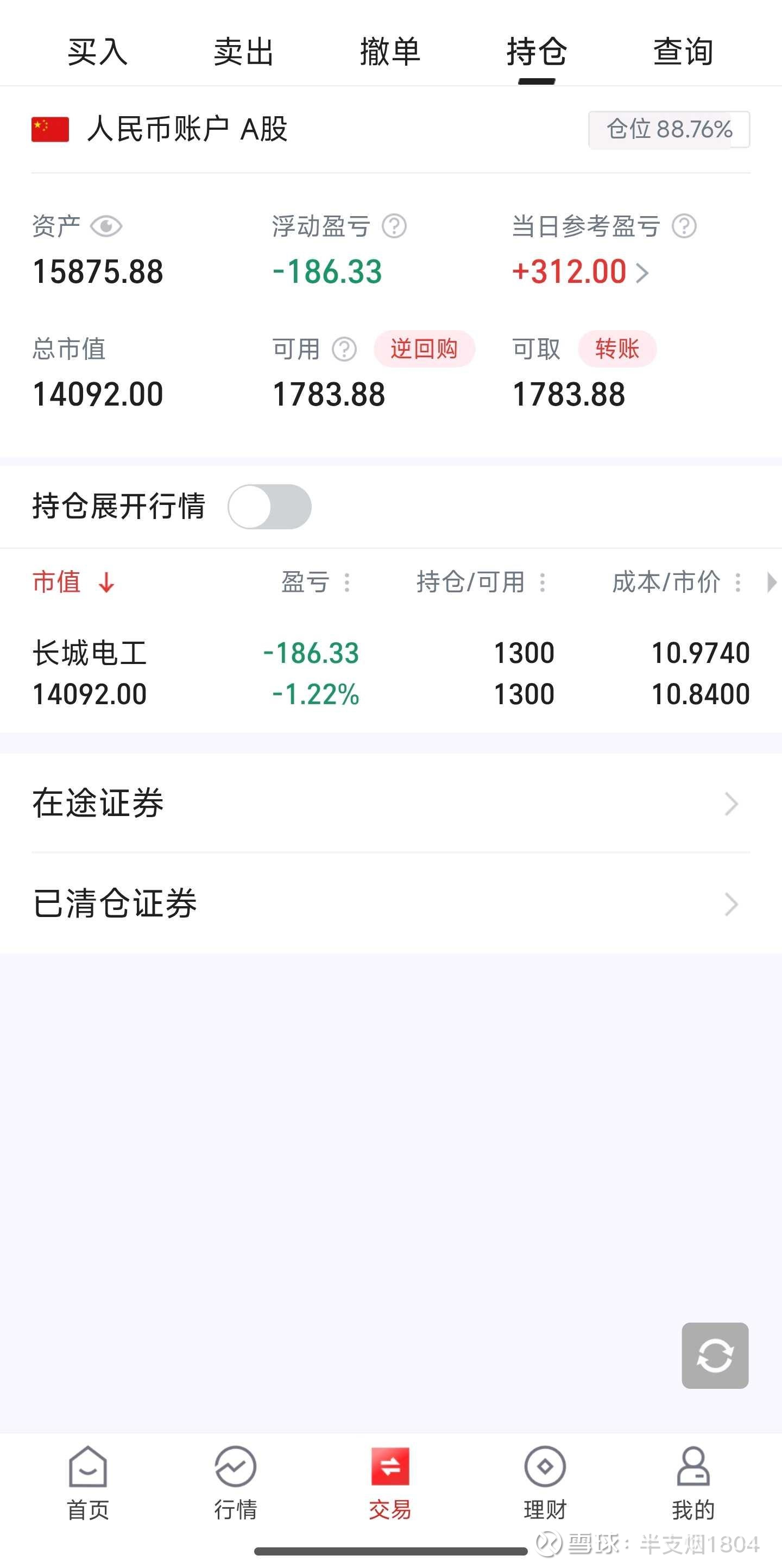Screen dimensions: 782x1568
Task: Refresh the holdings data
Action: (715, 1356)
